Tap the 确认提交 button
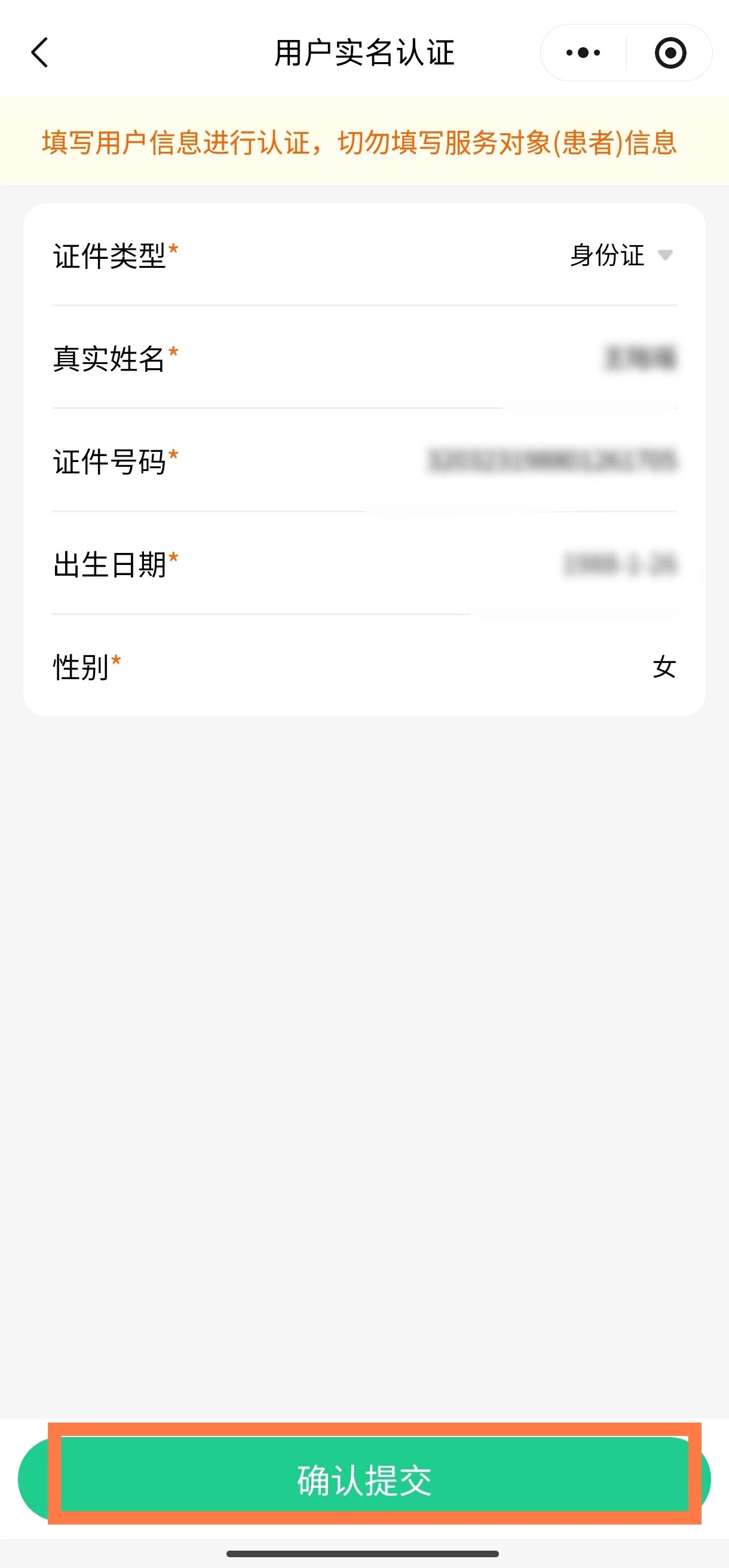 (x=364, y=1480)
